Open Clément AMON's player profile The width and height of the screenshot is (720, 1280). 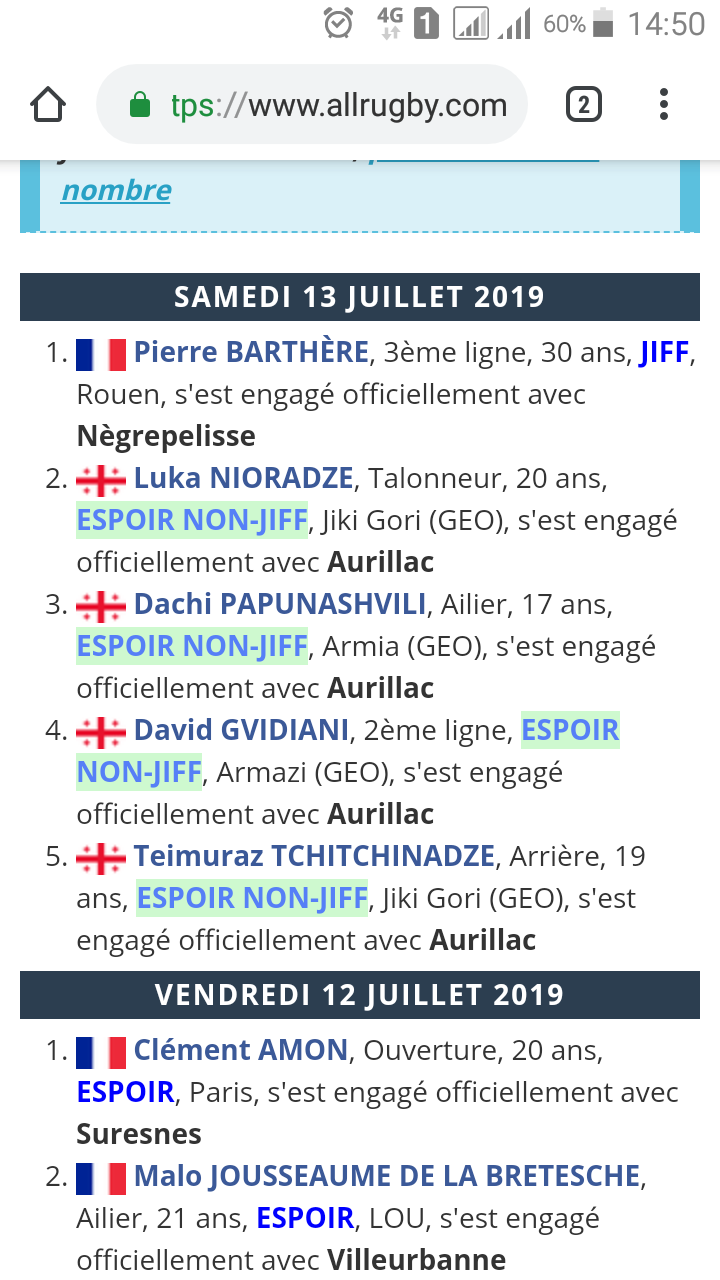[x=241, y=1050]
